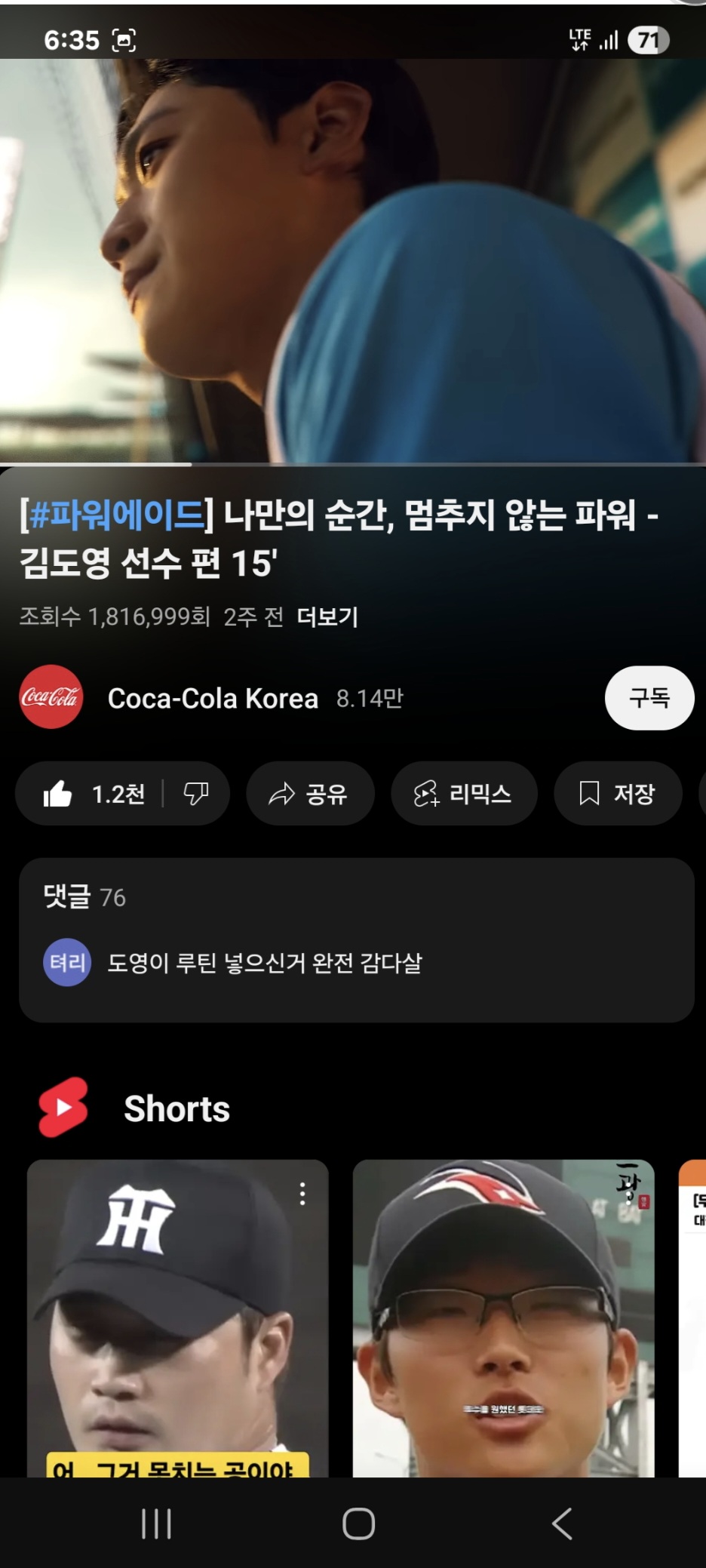
Task: Go to the home screen
Action: [358, 1523]
